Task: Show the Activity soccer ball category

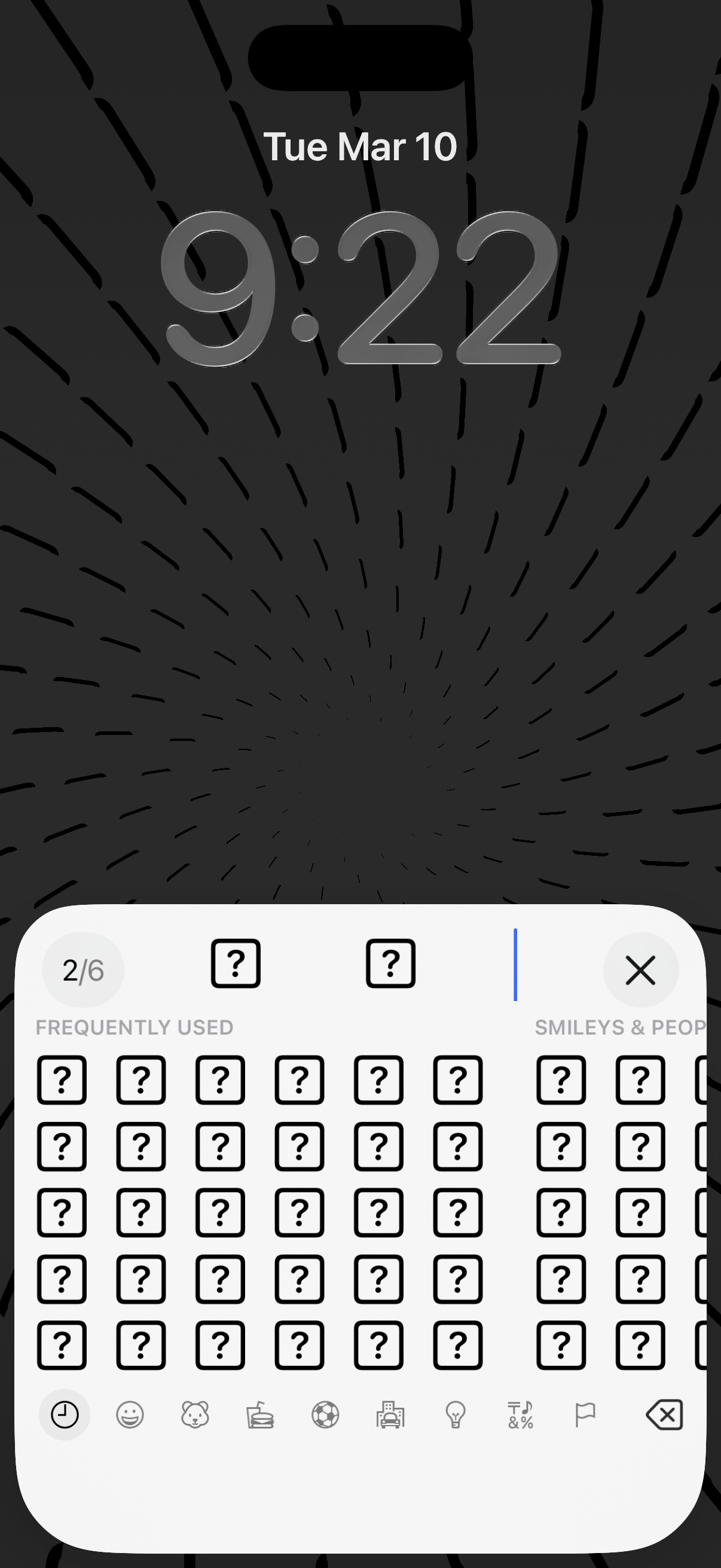Action: pyautogui.click(x=325, y=1415)
